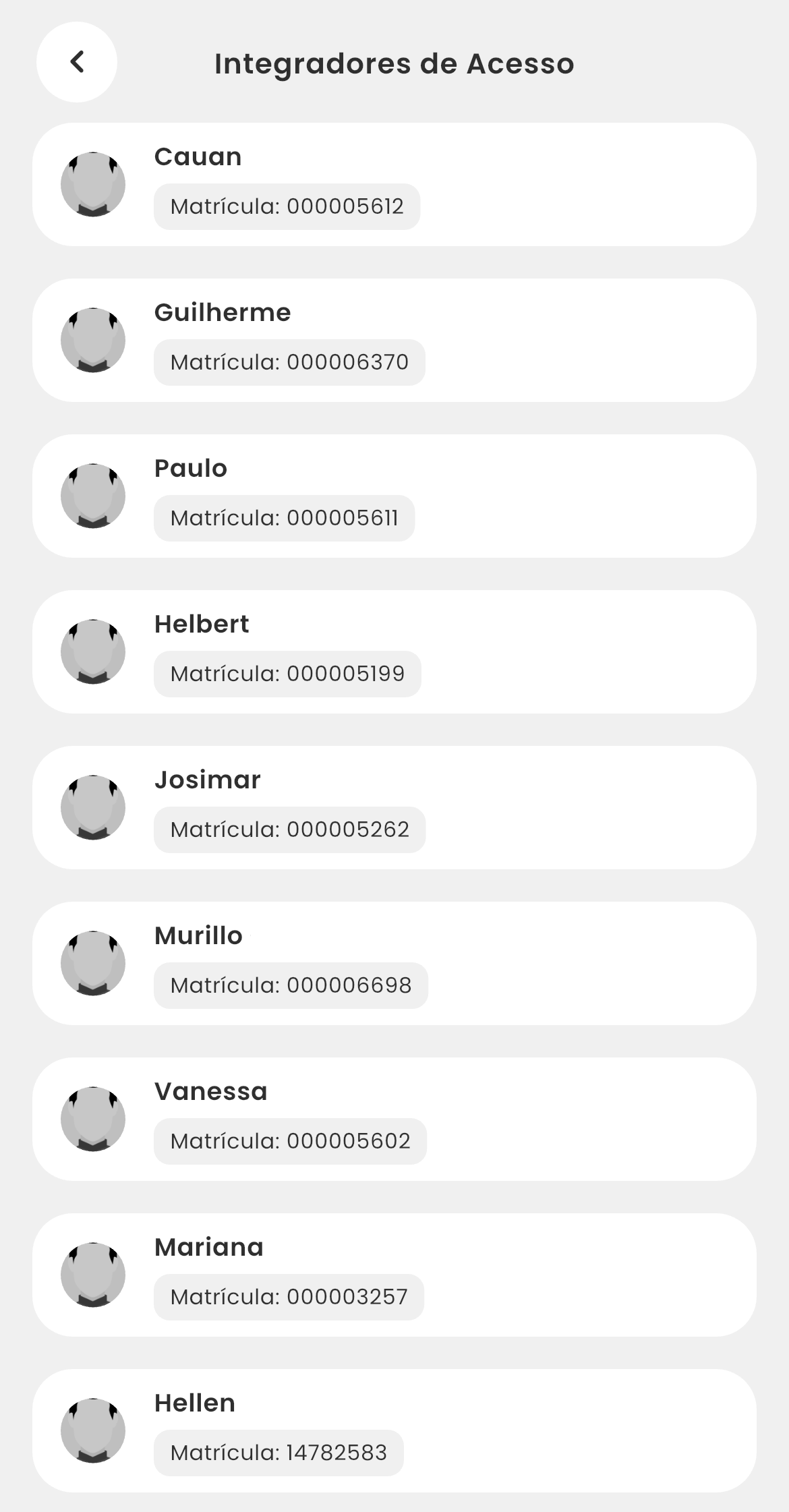The image size is (789, 1512).
Task: Go back using the arrow button
Action: click(77, 62)
